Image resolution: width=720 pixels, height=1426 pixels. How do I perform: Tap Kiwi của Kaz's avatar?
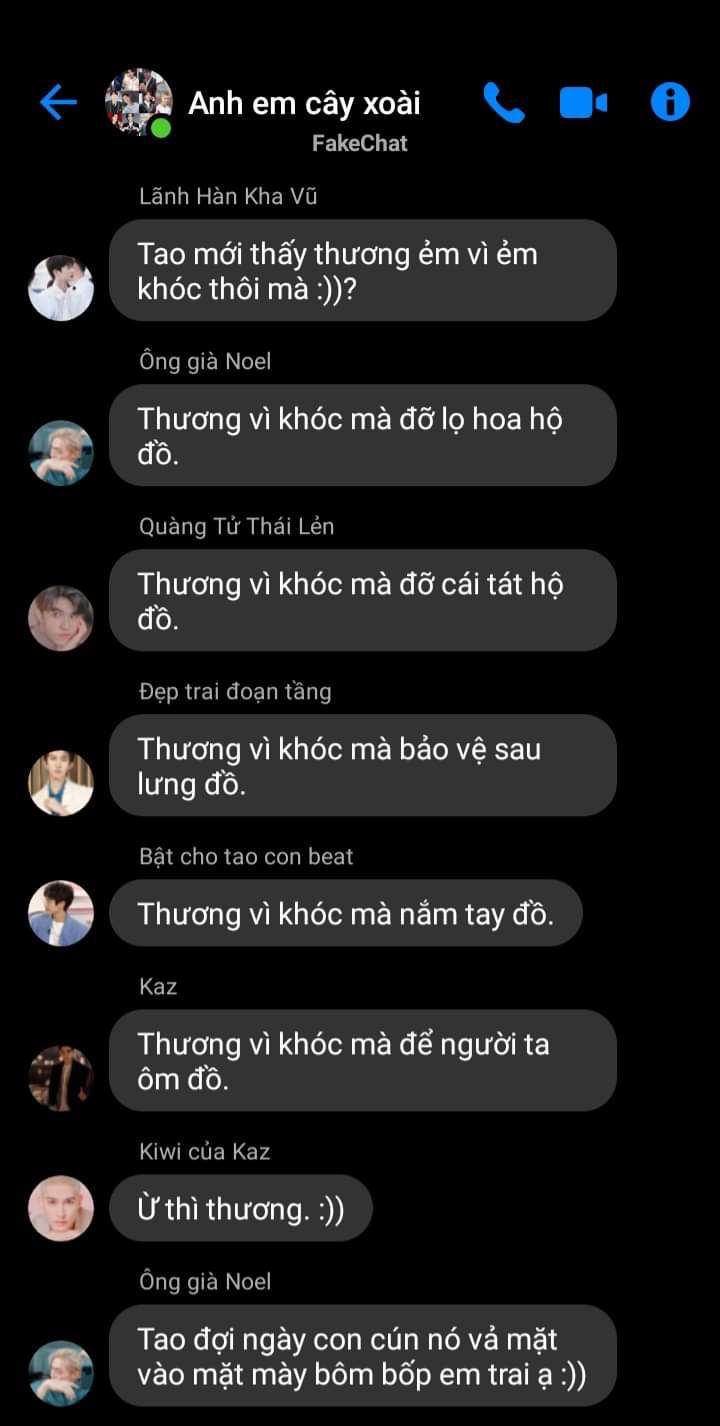[61, 1208]
